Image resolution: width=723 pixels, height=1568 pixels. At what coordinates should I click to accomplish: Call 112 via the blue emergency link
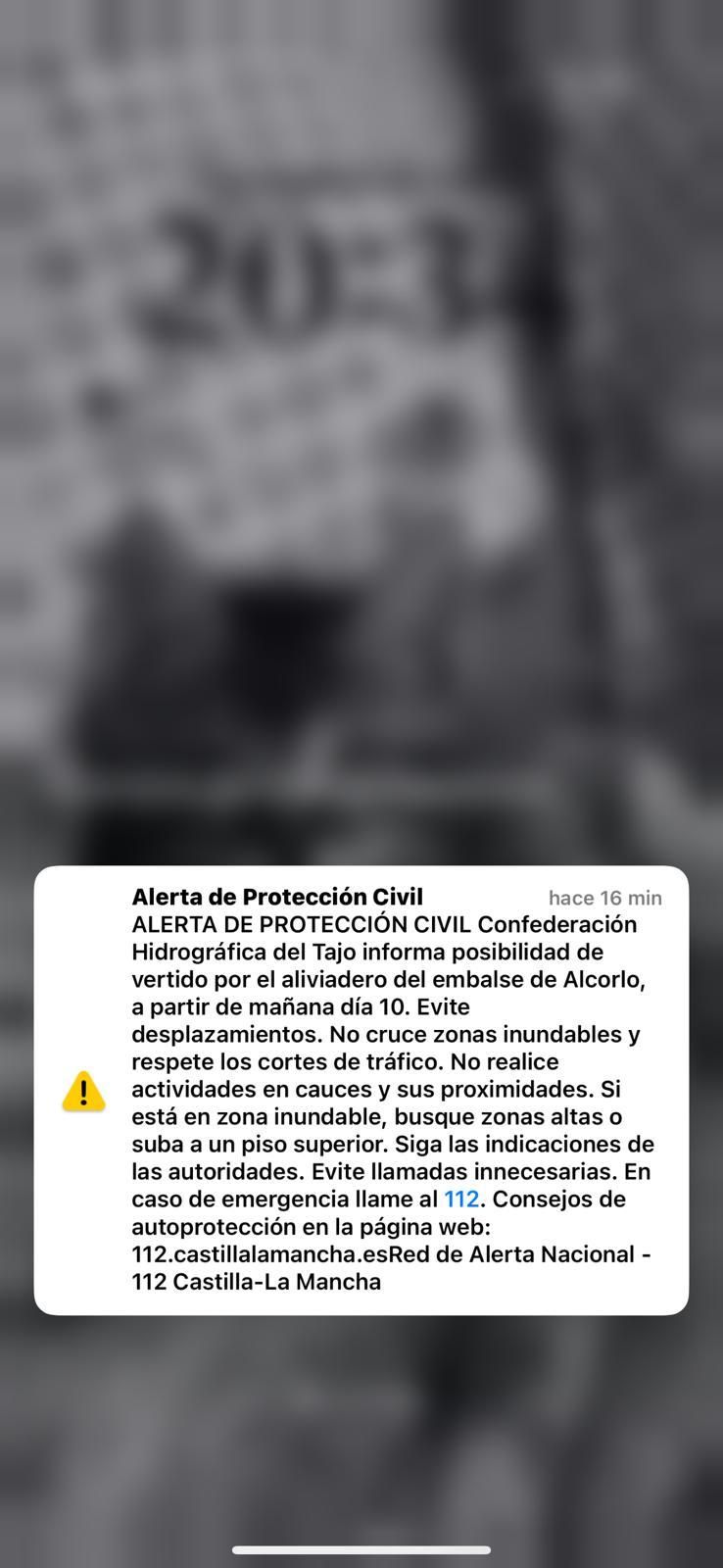pos(460,1198)
